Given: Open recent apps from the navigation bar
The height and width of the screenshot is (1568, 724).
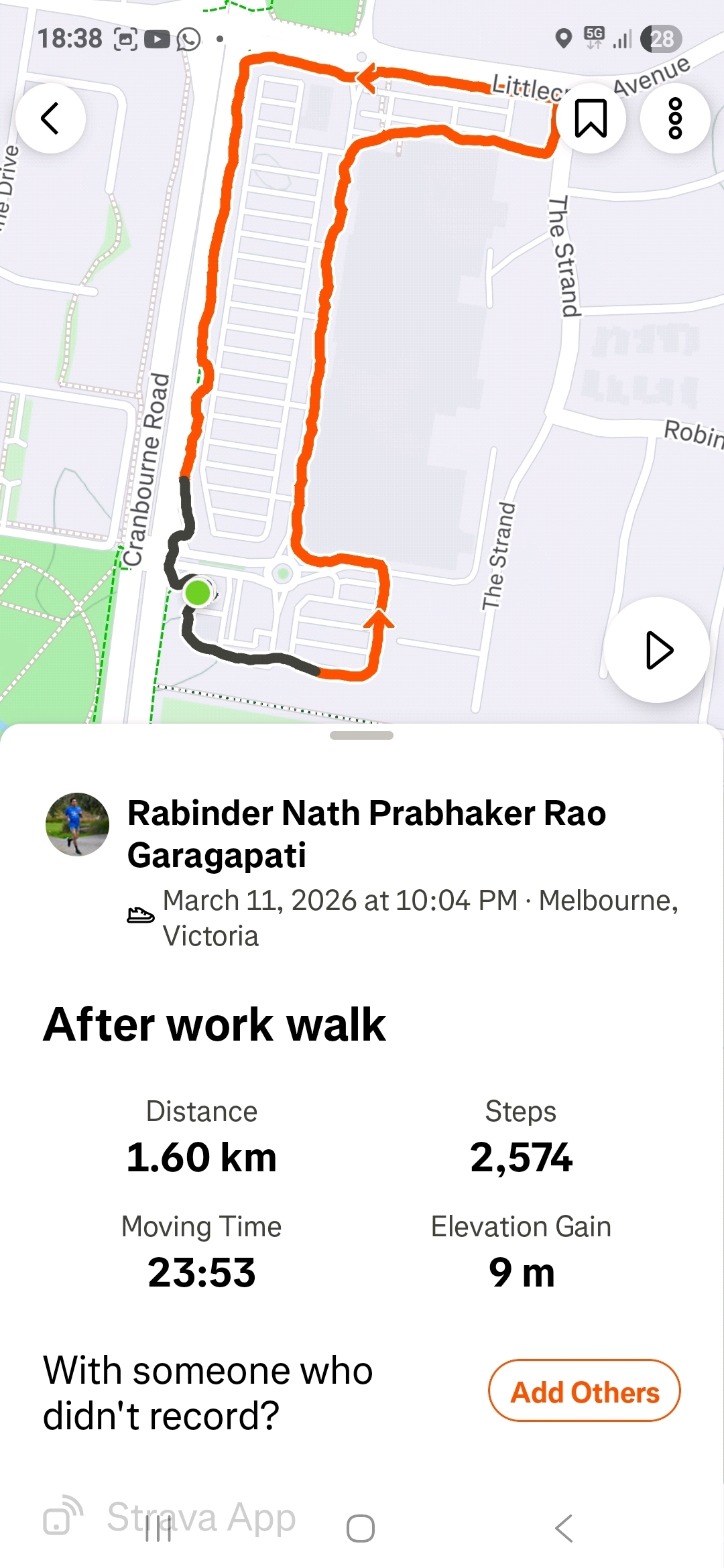Looking at the screenshot, I should pyautogui.click(x=158, y=1528).
